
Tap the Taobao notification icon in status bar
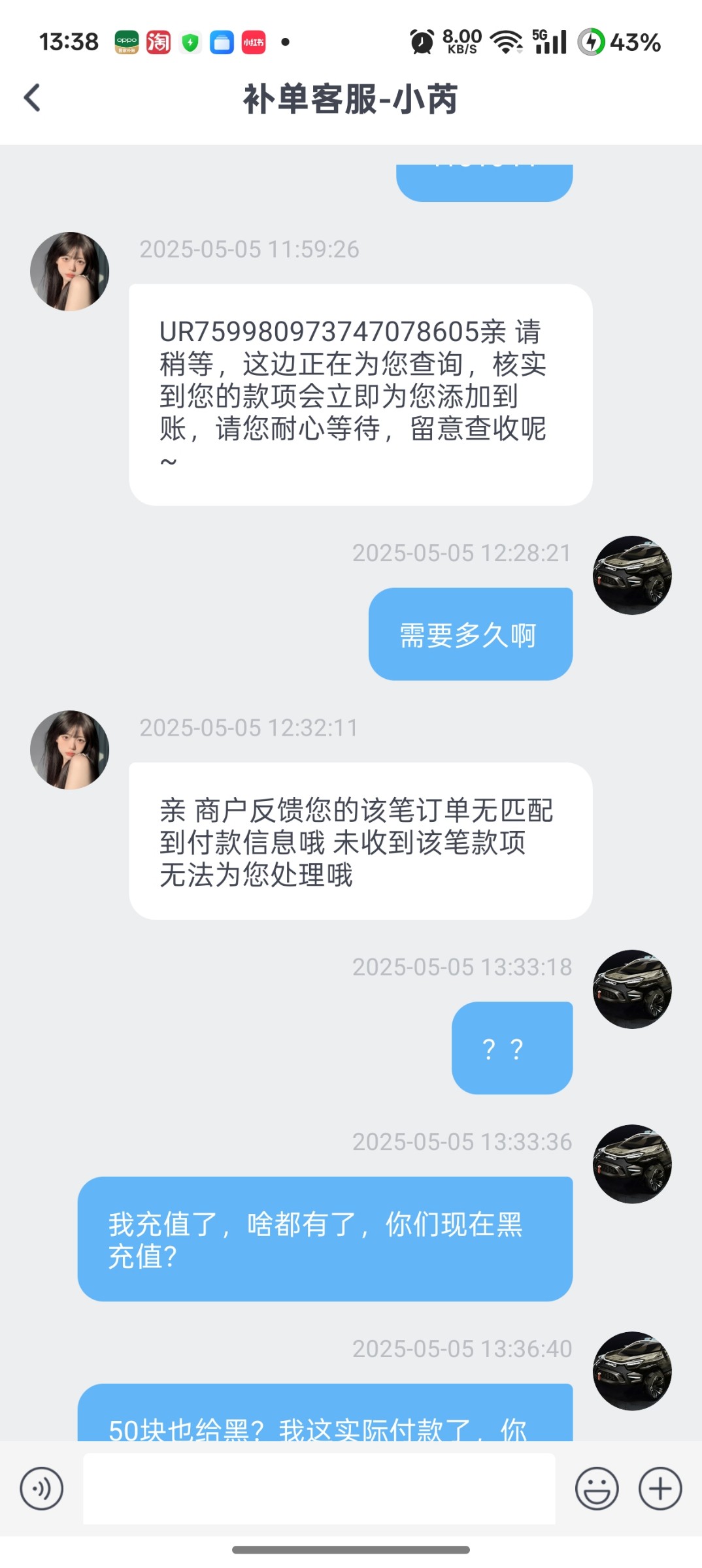tap(159, 41)
